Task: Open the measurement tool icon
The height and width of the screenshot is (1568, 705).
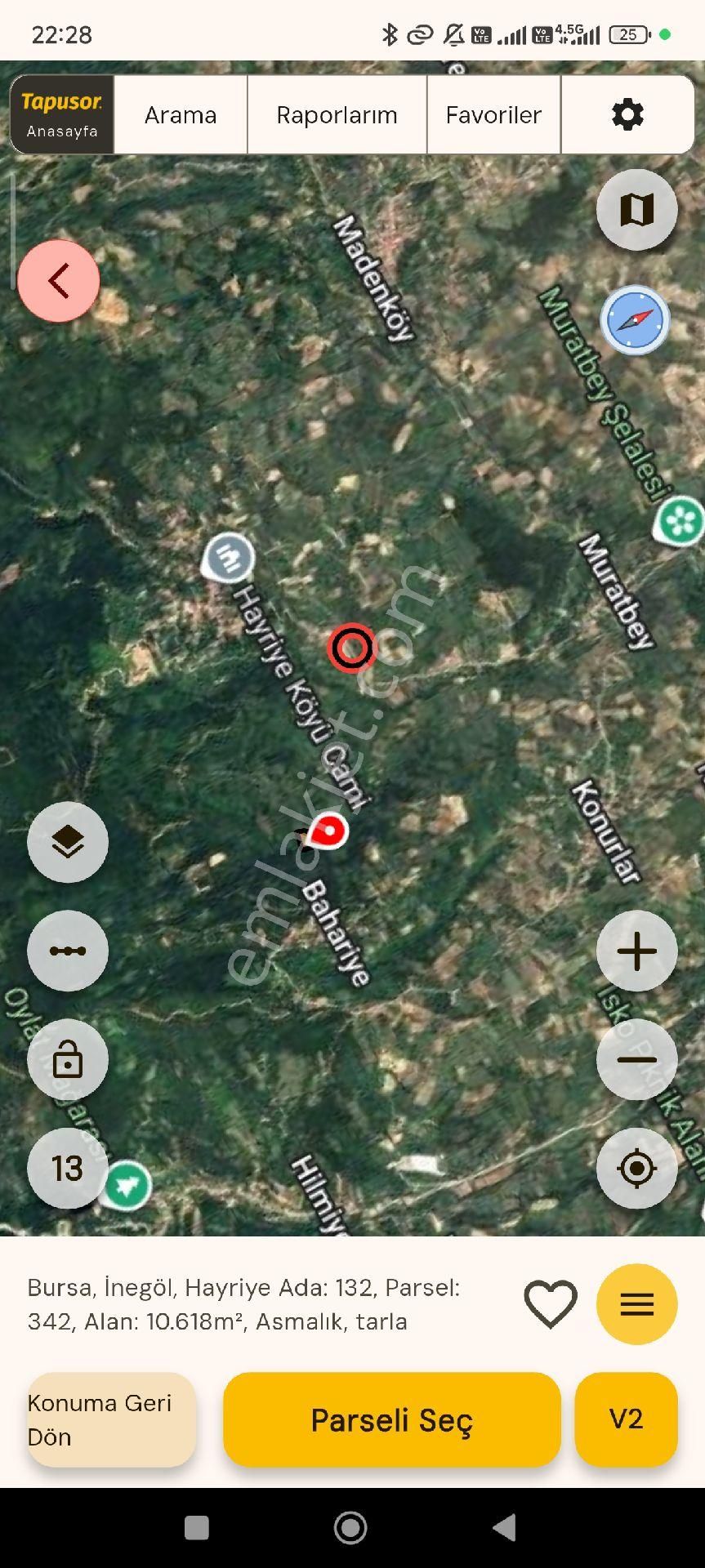Action: (x=67, y=951)
